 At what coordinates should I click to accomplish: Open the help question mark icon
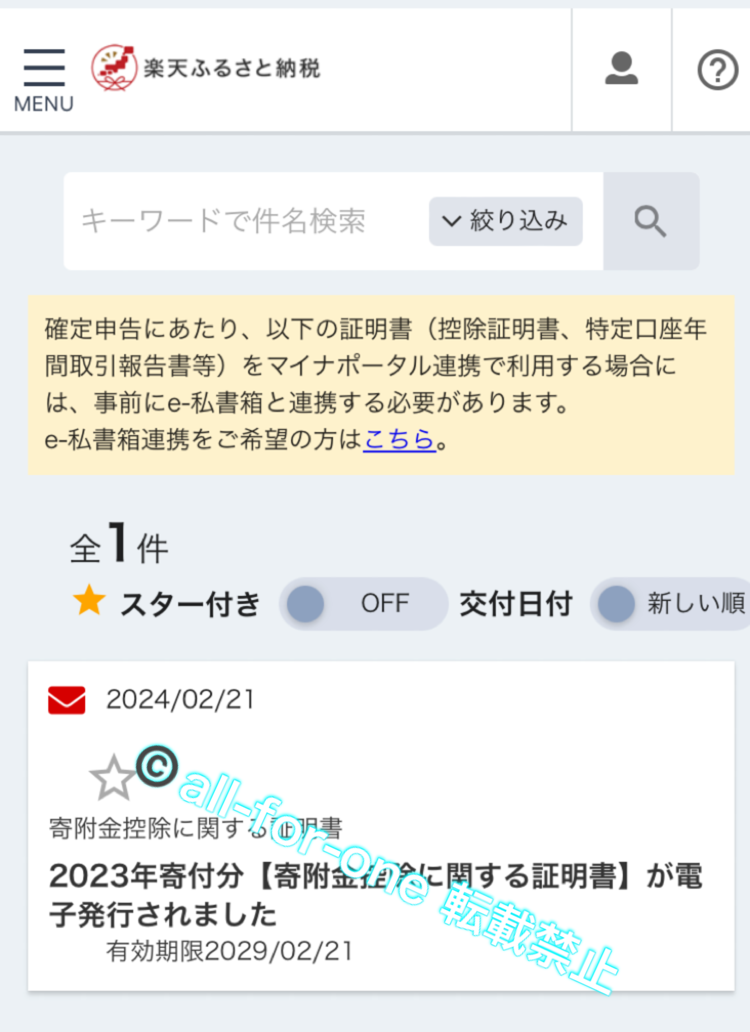click(716, 69)
